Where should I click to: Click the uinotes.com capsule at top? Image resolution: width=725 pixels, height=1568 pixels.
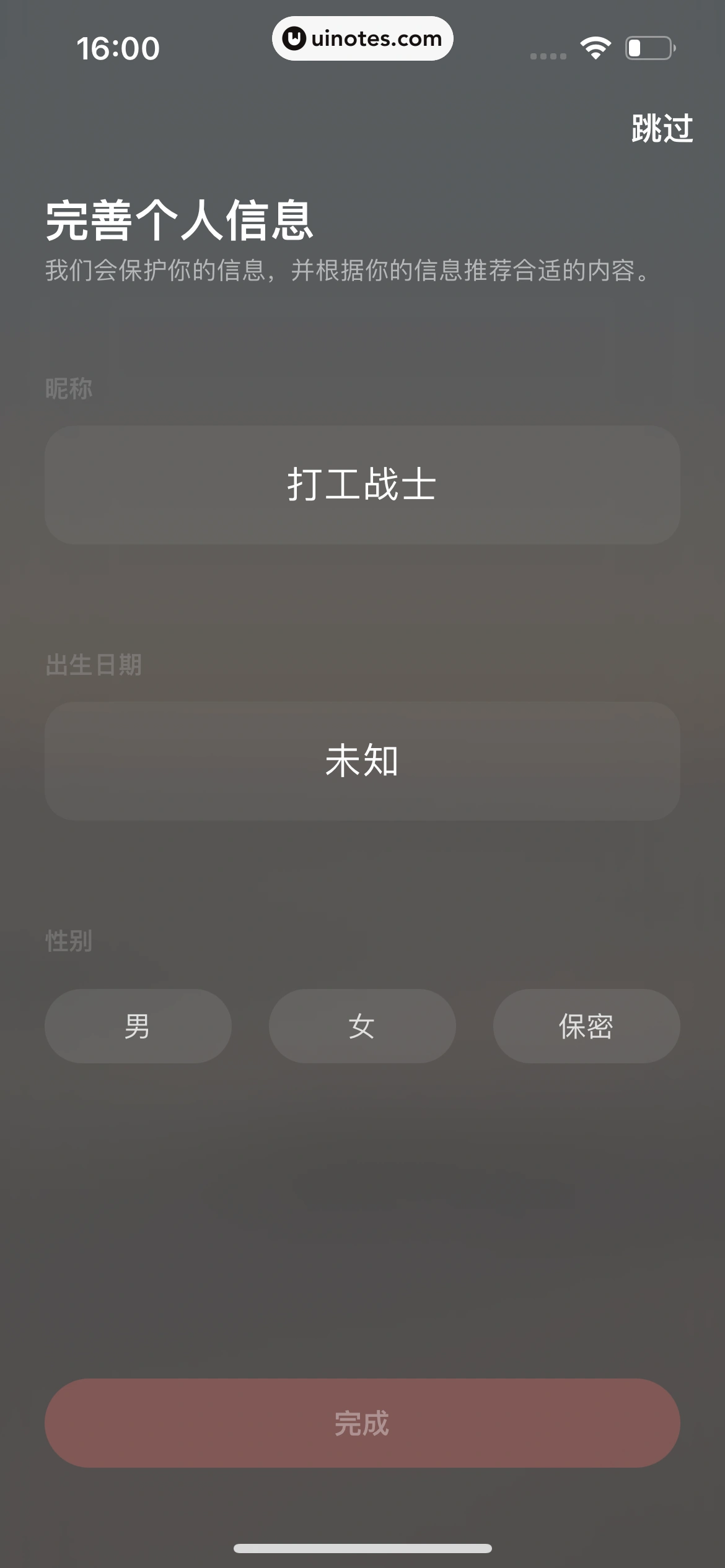click(362, 38)
